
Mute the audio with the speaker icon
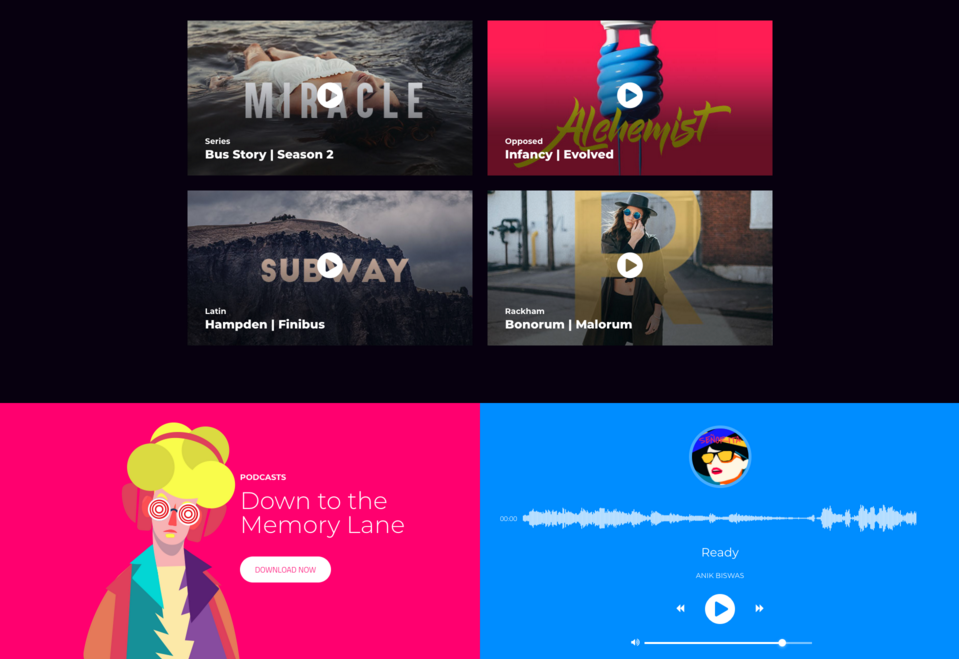pos(634,642)
